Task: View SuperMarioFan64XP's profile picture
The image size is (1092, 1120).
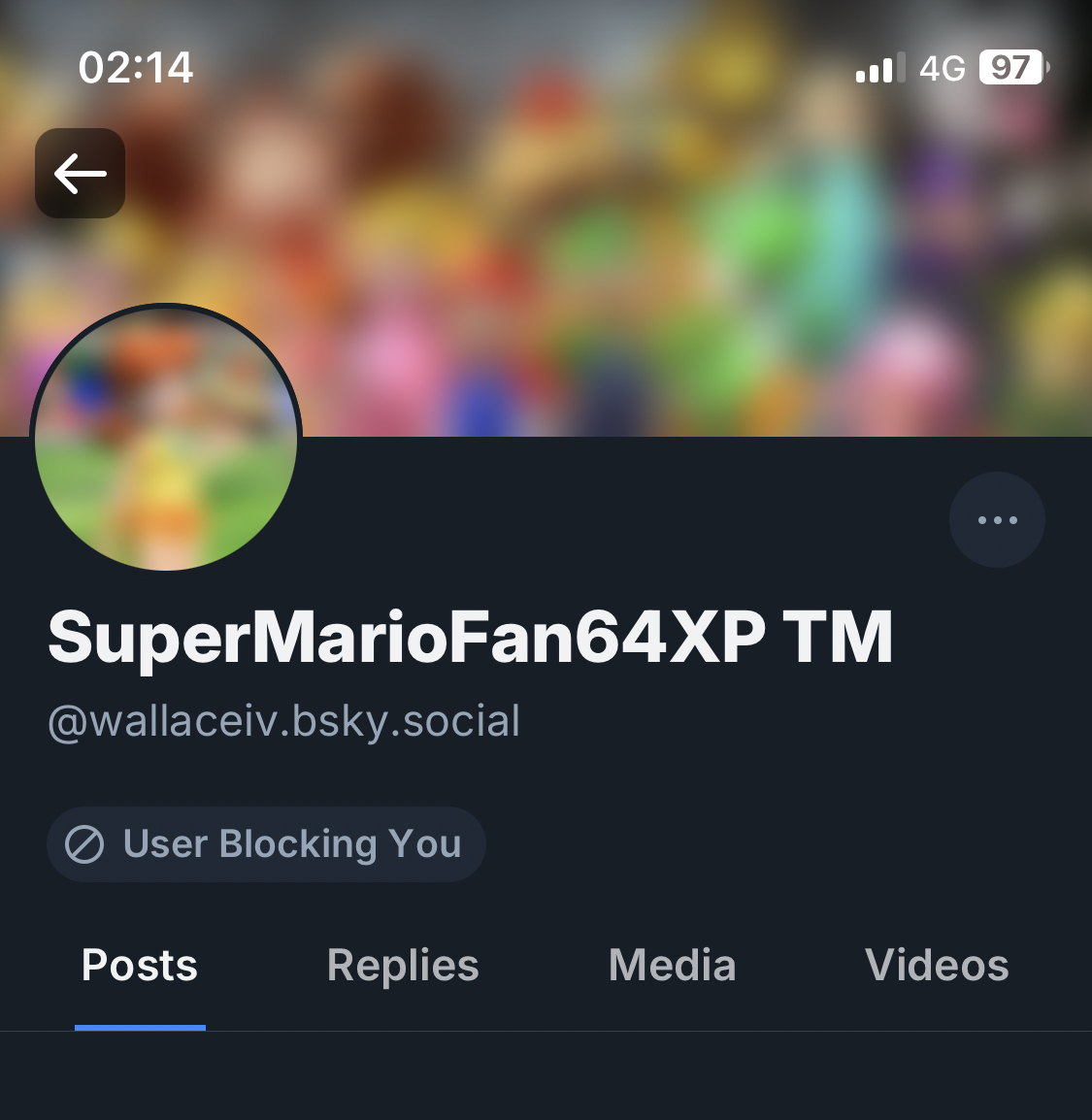Action: click(166, 439)
